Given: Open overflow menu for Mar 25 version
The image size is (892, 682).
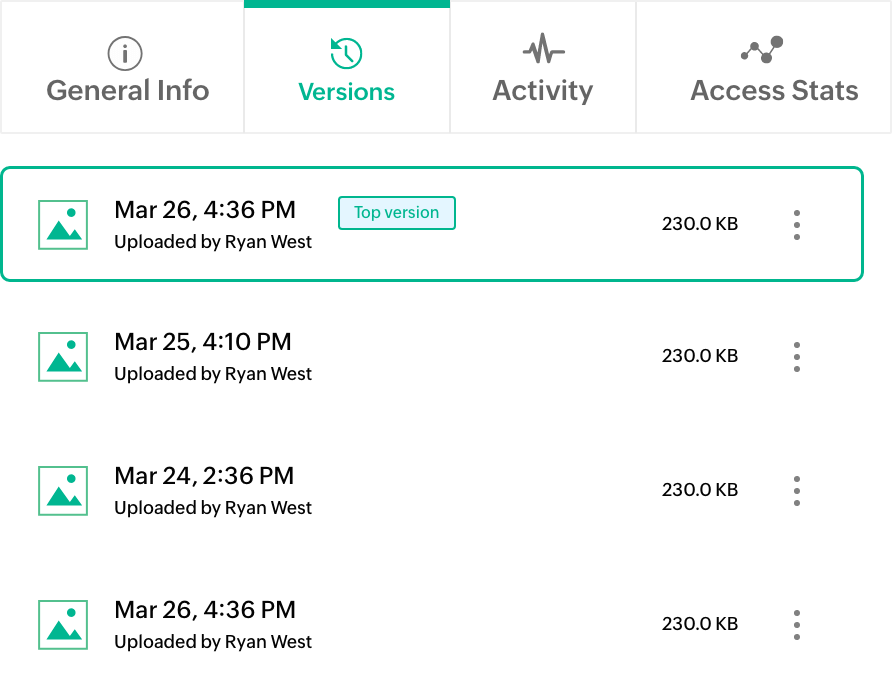Looking at the screenshot, I should point(796,356).
